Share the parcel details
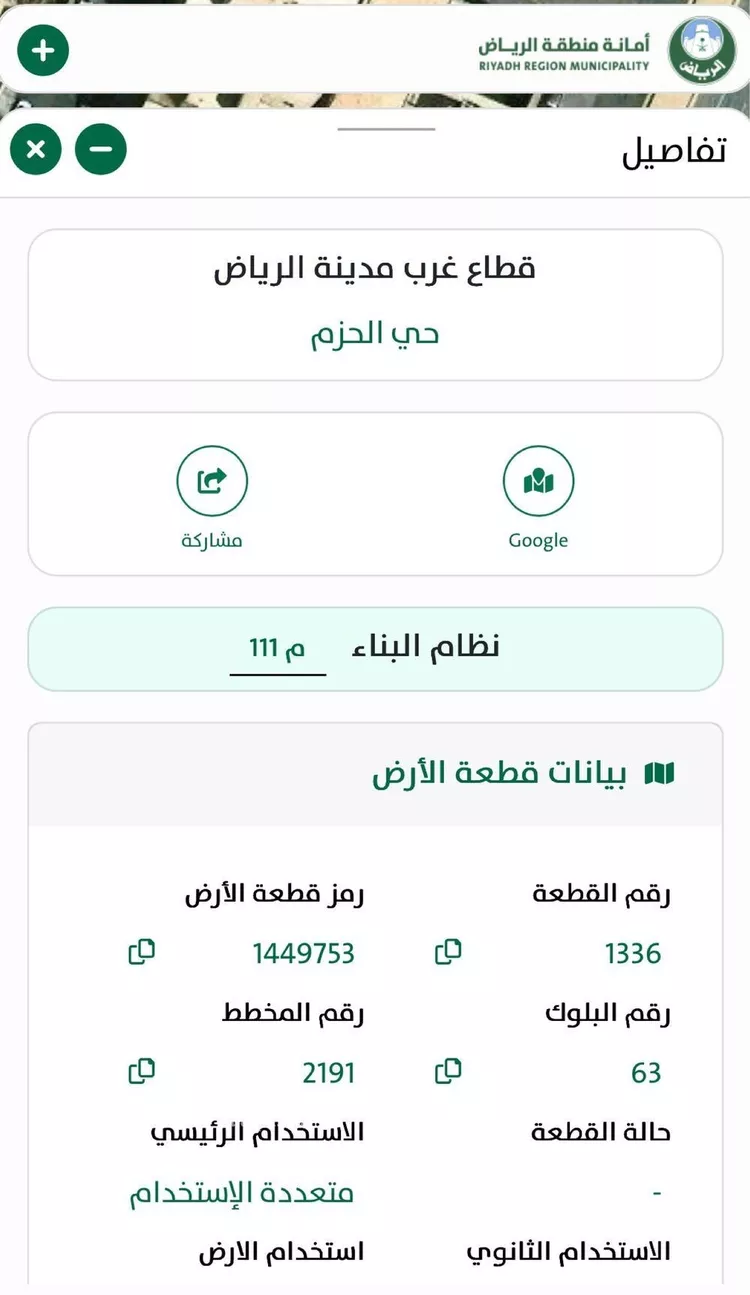This screenshot has width=750, height=1295. pos(212,482)
